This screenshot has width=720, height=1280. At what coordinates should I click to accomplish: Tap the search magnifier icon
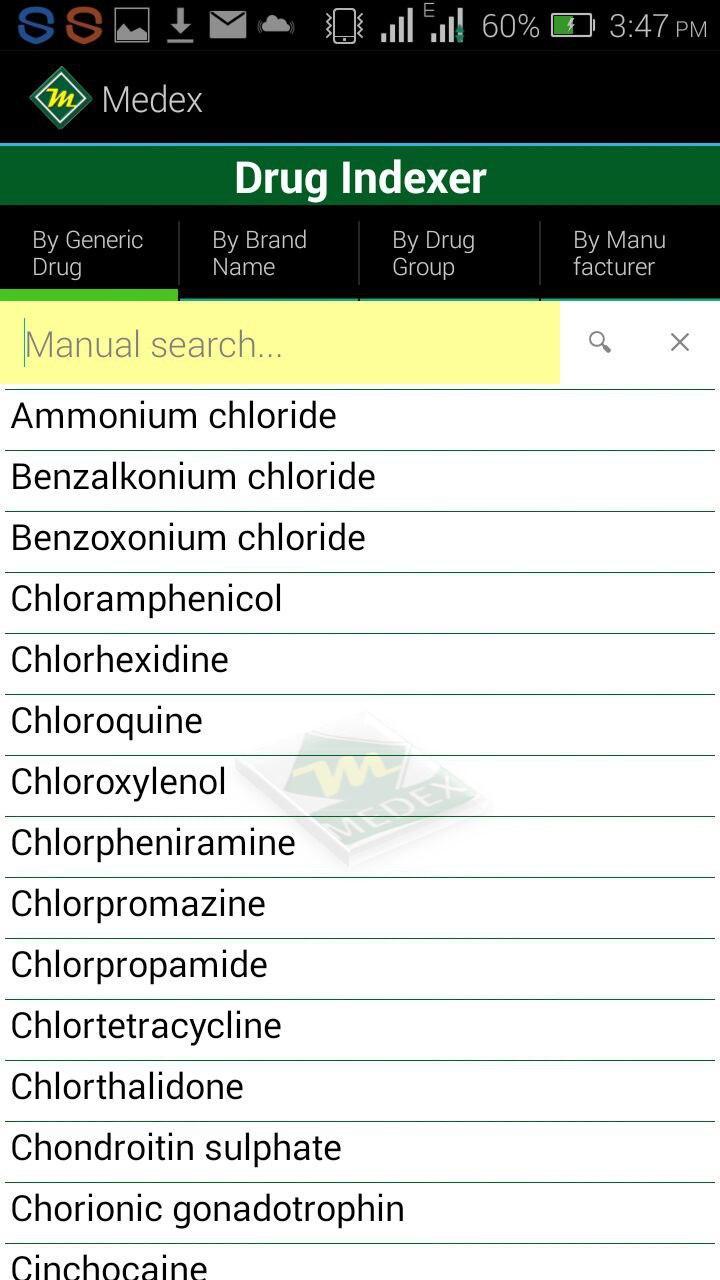coord(600,343)
